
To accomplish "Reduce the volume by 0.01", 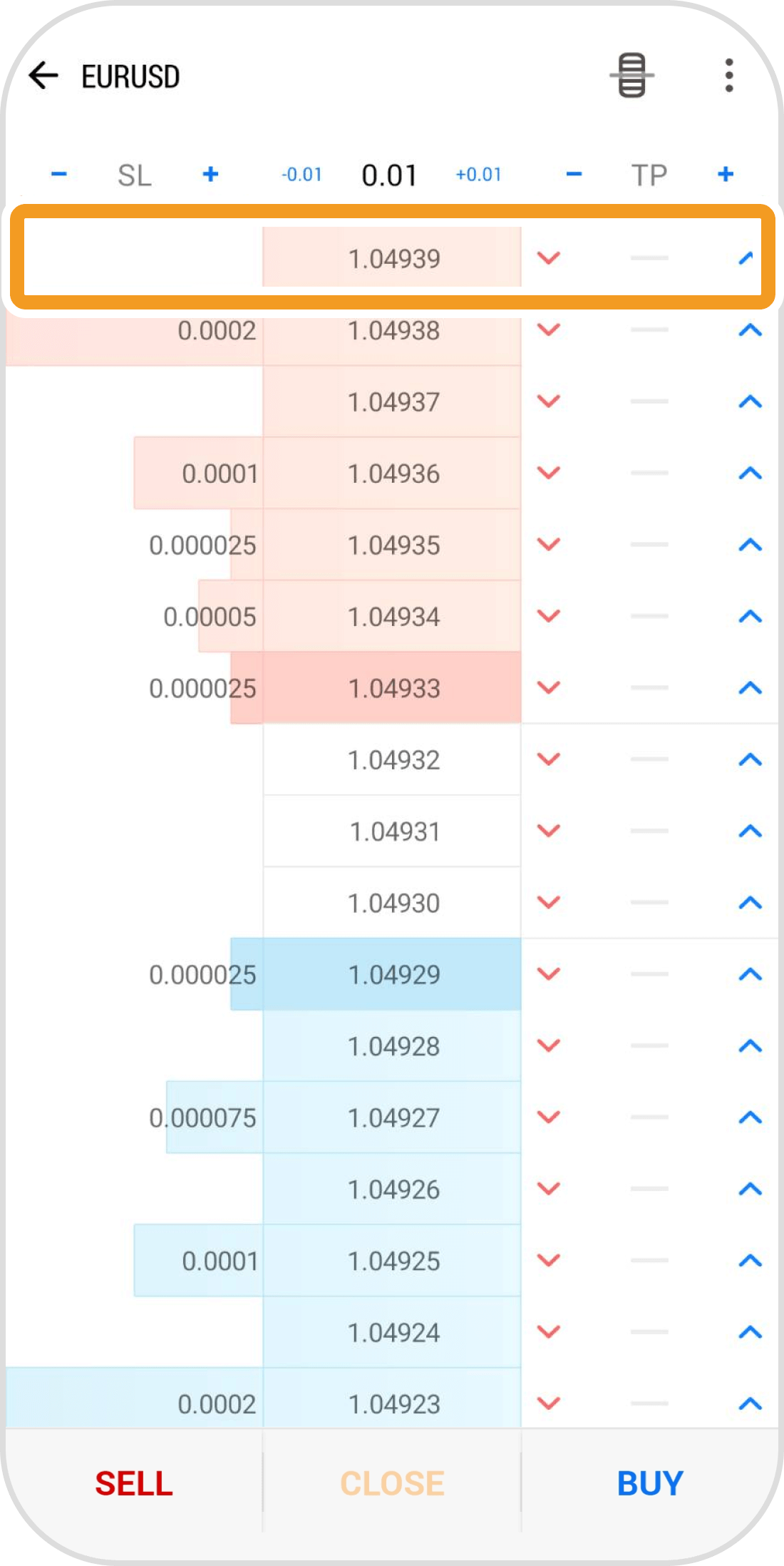I will coord(302,175).
